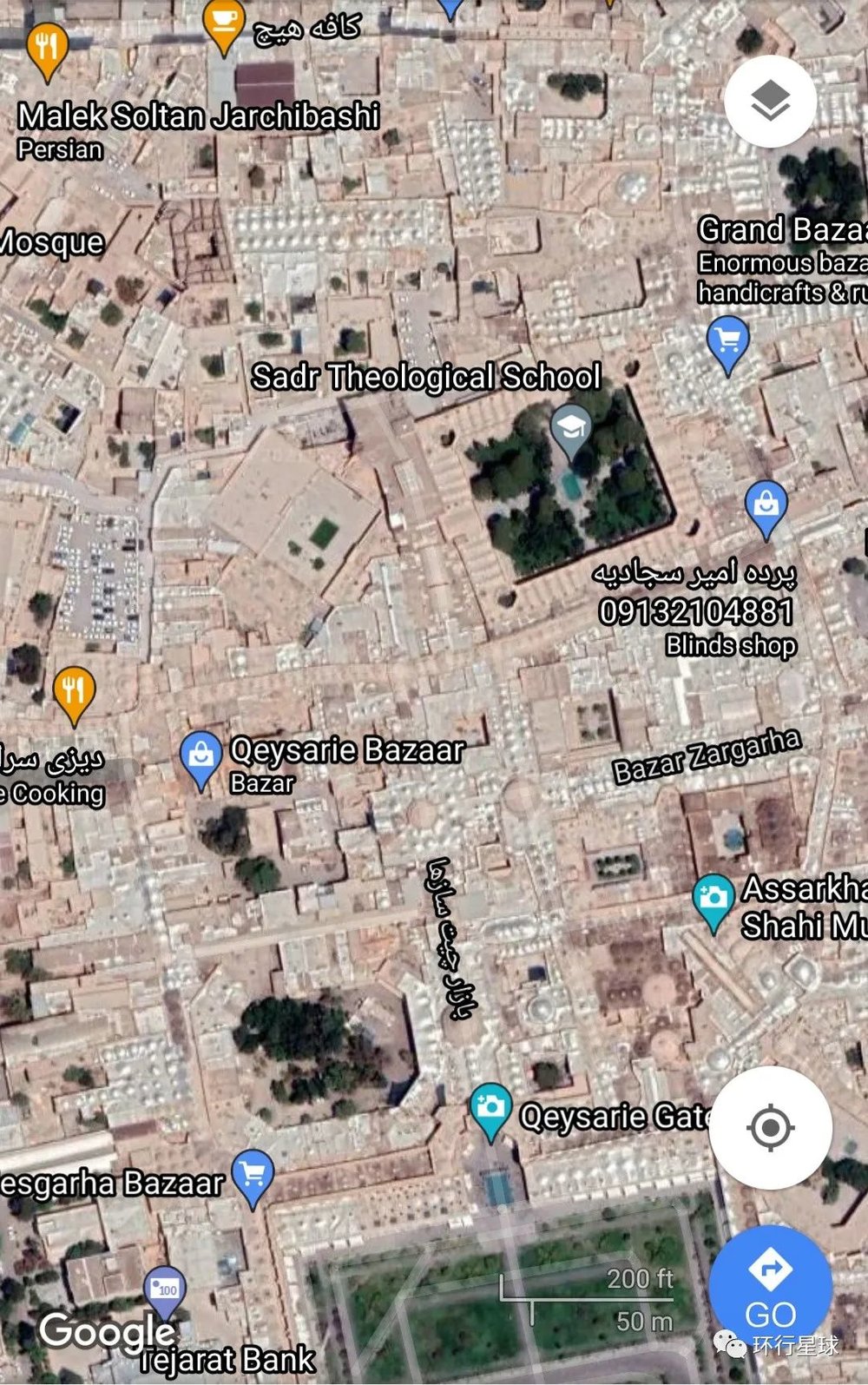The image size is (868, 1385).
Task: Open the map layers button
Action: [x=770, y=102]
